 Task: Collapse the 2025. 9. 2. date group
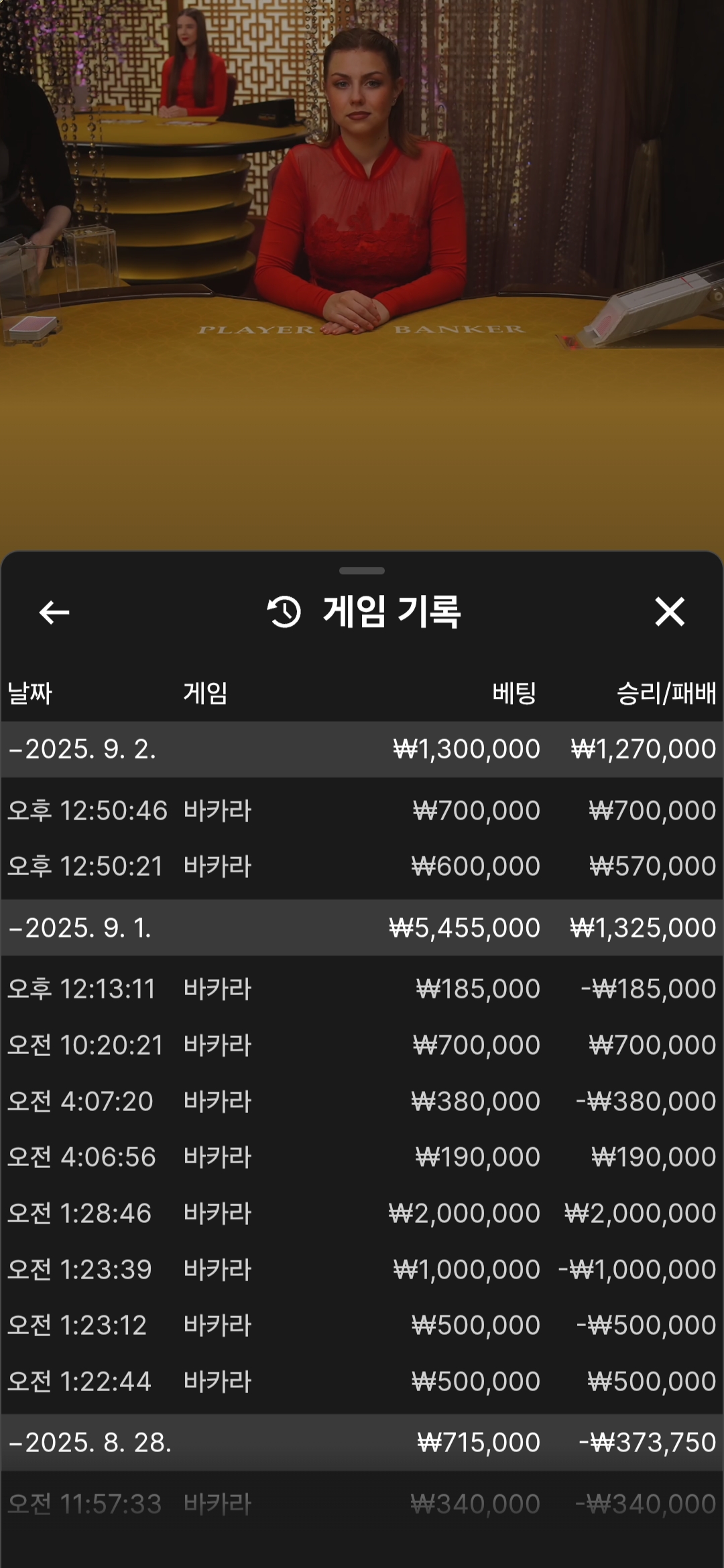(362, 749)
